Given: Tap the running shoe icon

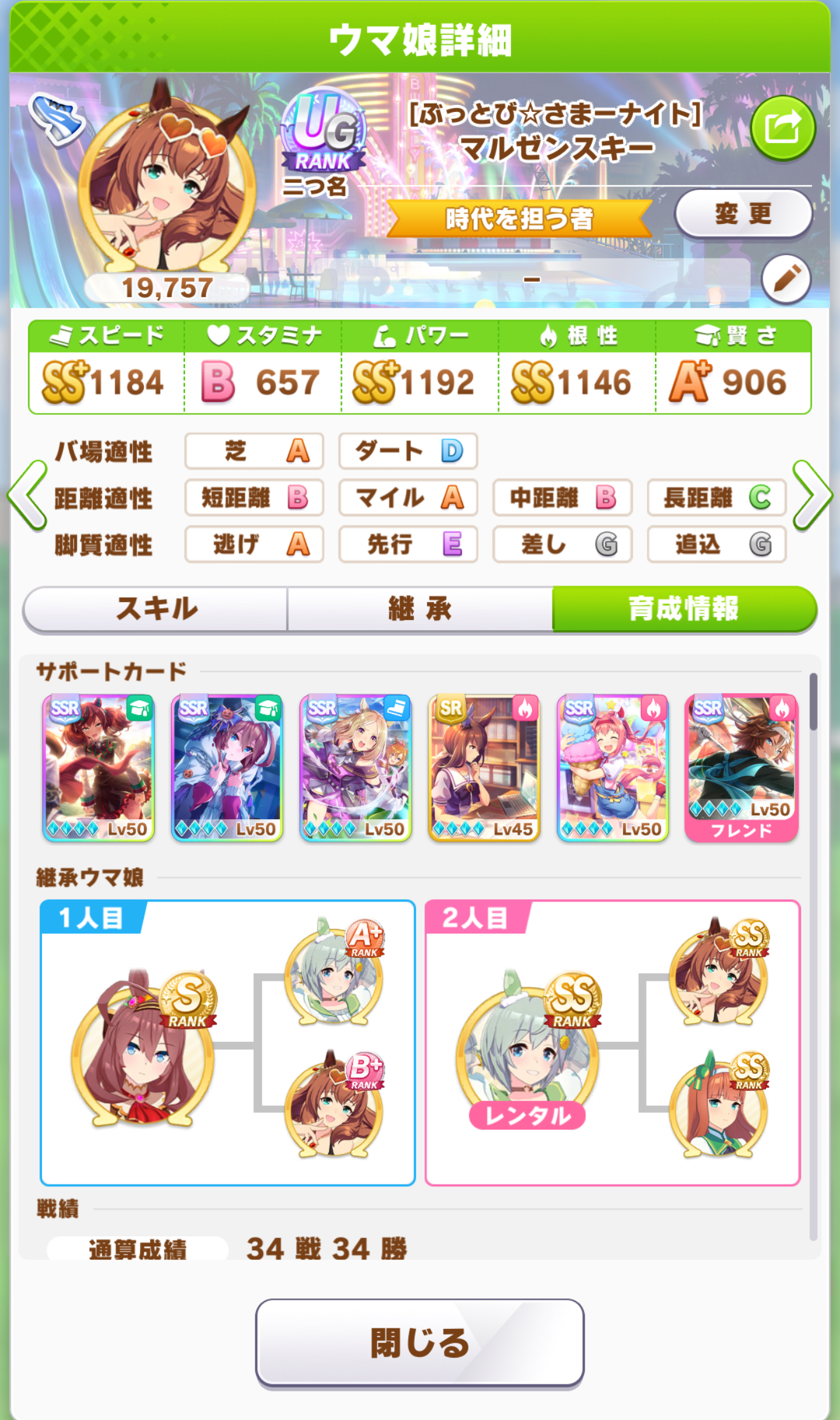Looking at the screenshot, I should 57,119.
